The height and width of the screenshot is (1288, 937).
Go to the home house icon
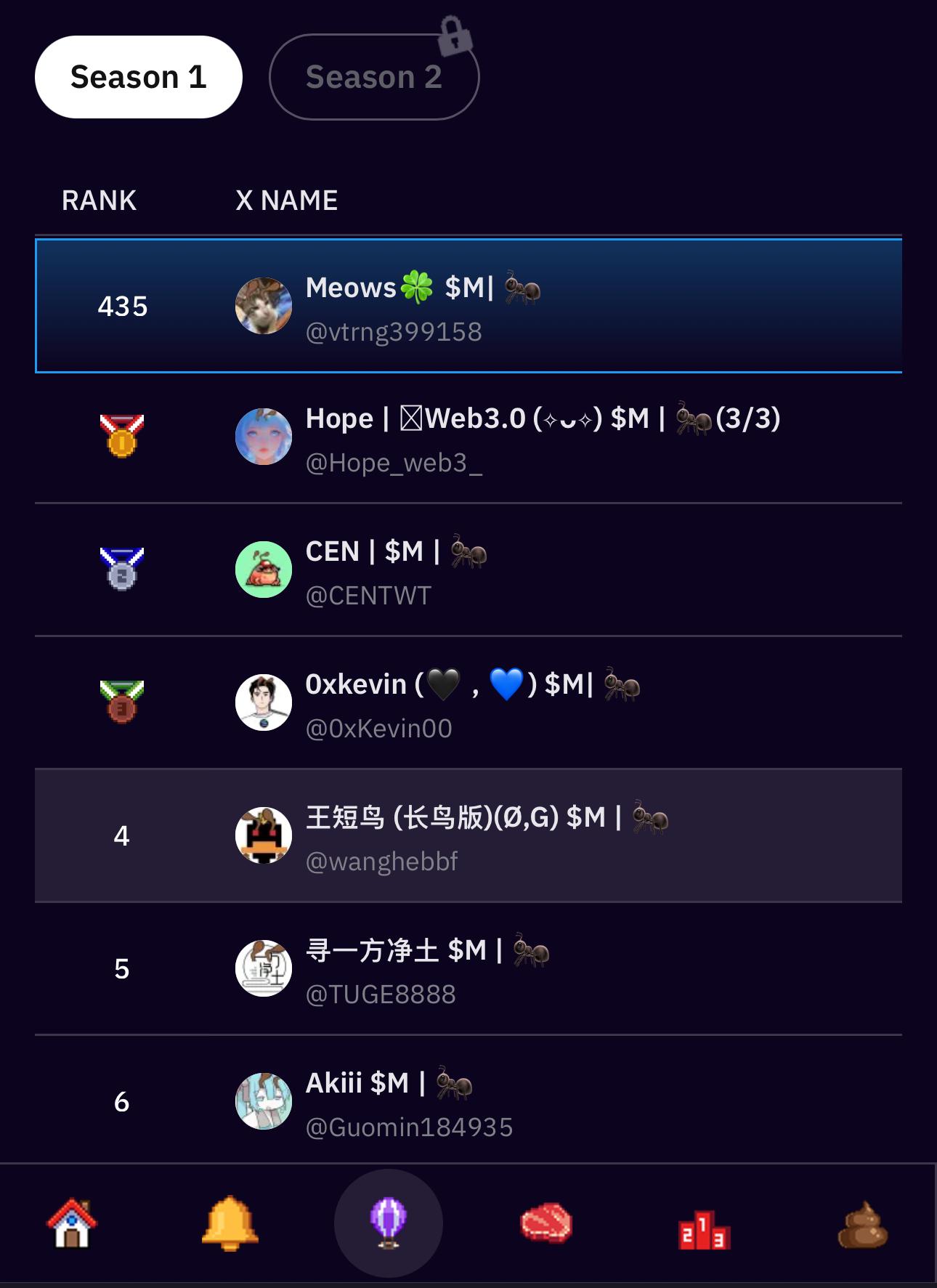[72, 1224]
